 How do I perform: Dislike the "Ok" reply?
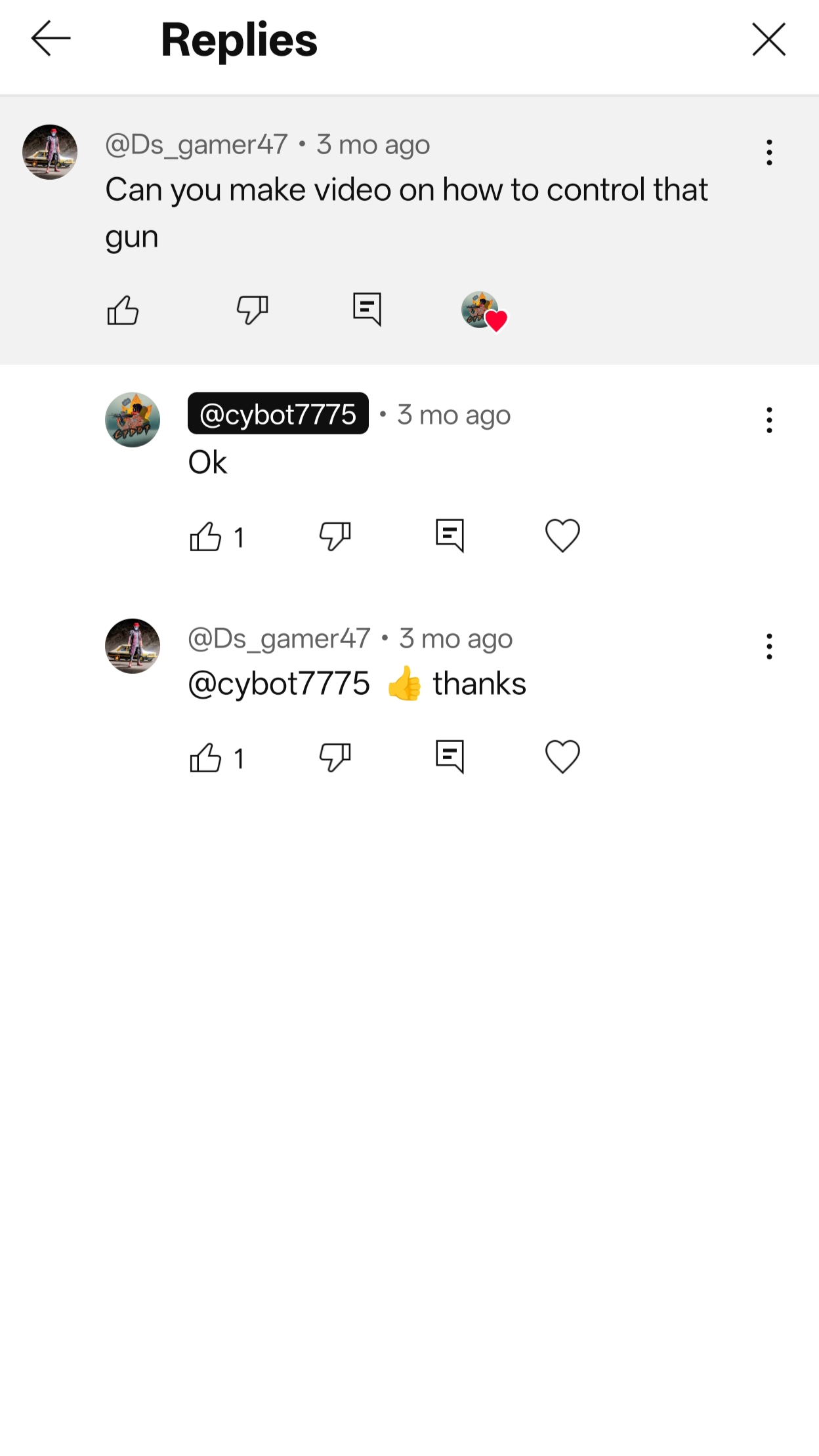click(x=335, y=536)
